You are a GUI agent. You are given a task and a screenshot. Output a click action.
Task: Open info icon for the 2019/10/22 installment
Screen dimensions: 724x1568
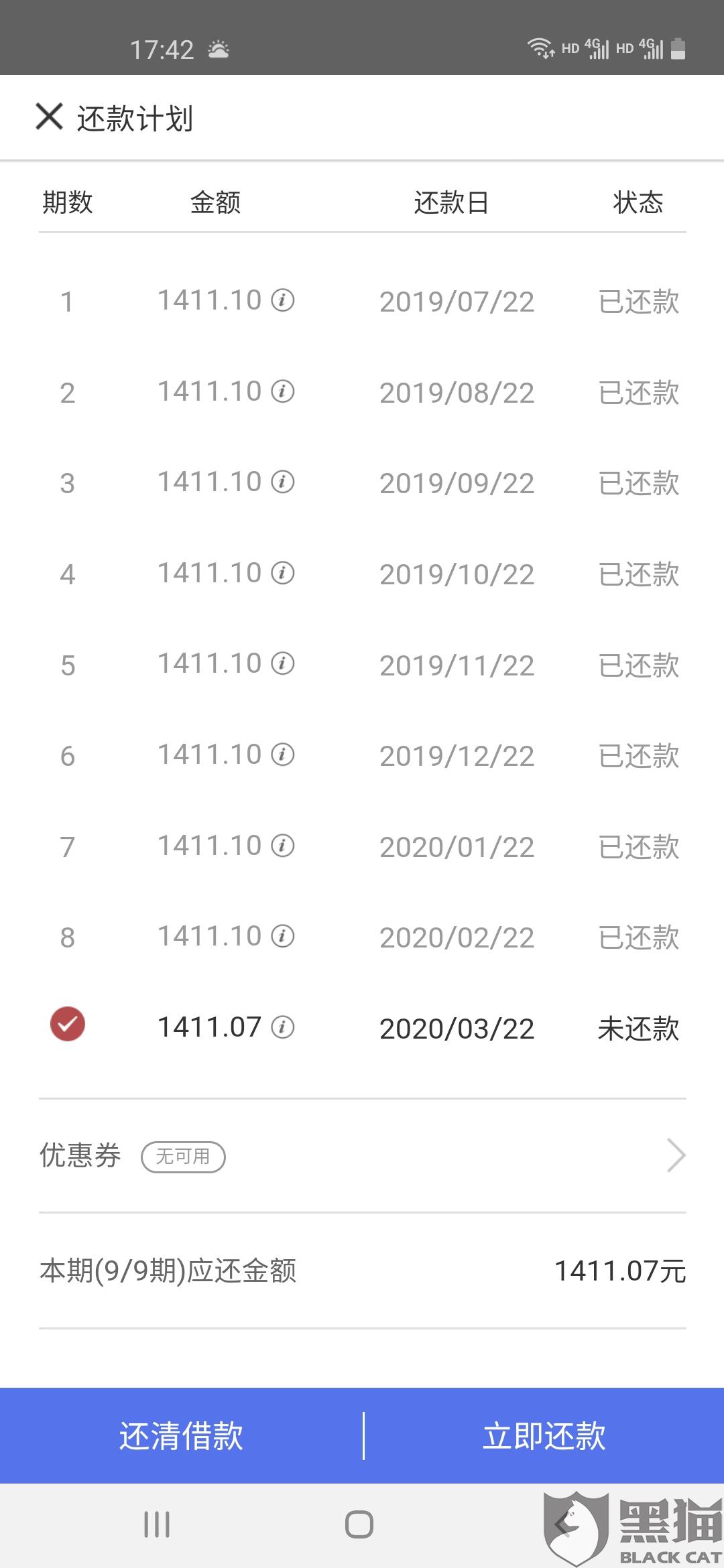[x=282, y=573]
